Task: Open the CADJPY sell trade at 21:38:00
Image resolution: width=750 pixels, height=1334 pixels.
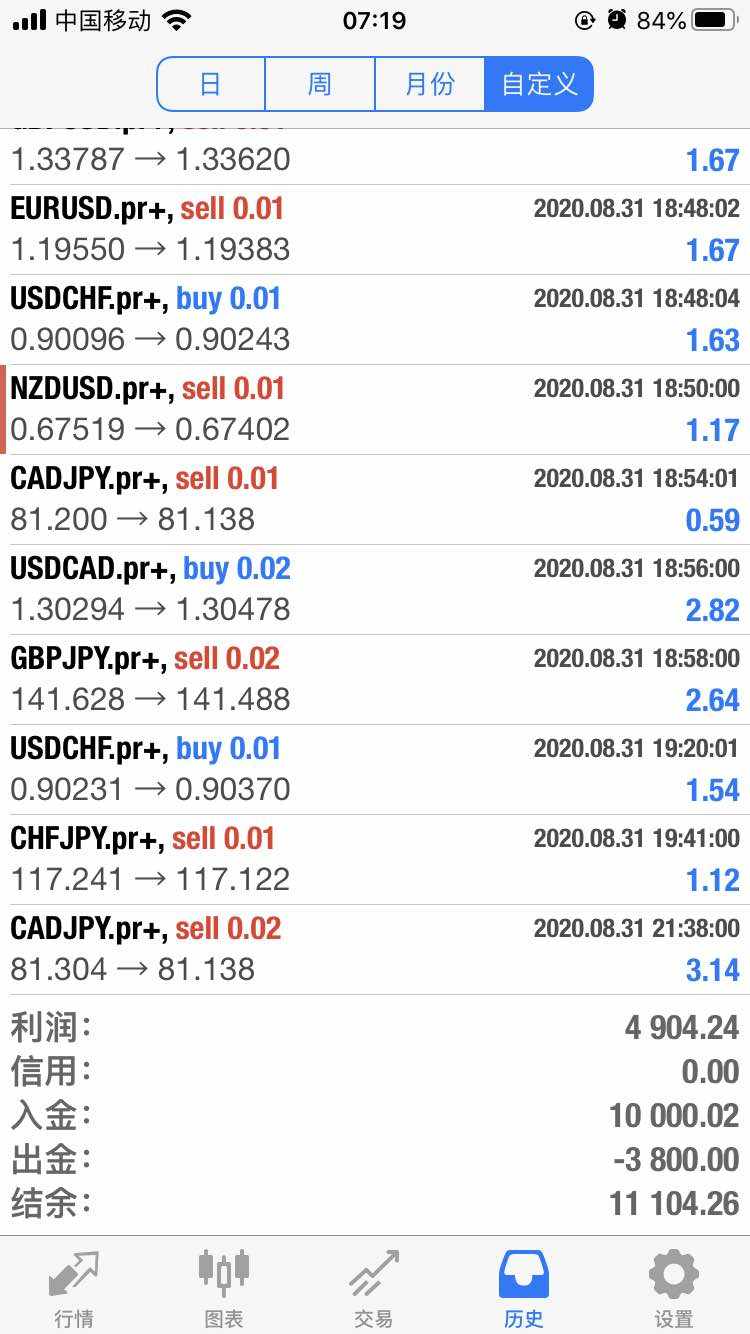Action: [x=375, y=950]
